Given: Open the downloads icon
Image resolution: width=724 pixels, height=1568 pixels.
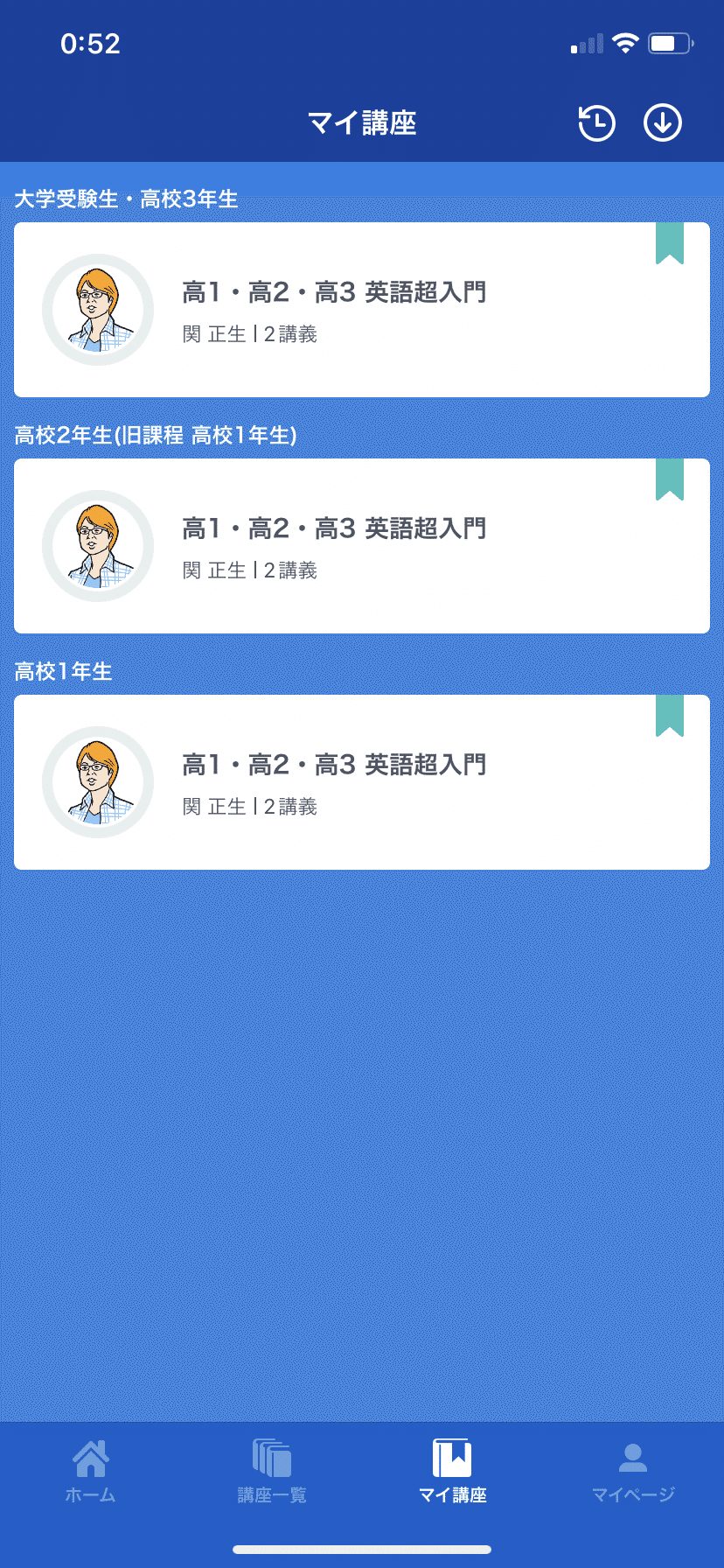Looking at the screenshot, I should click(662, 123).
